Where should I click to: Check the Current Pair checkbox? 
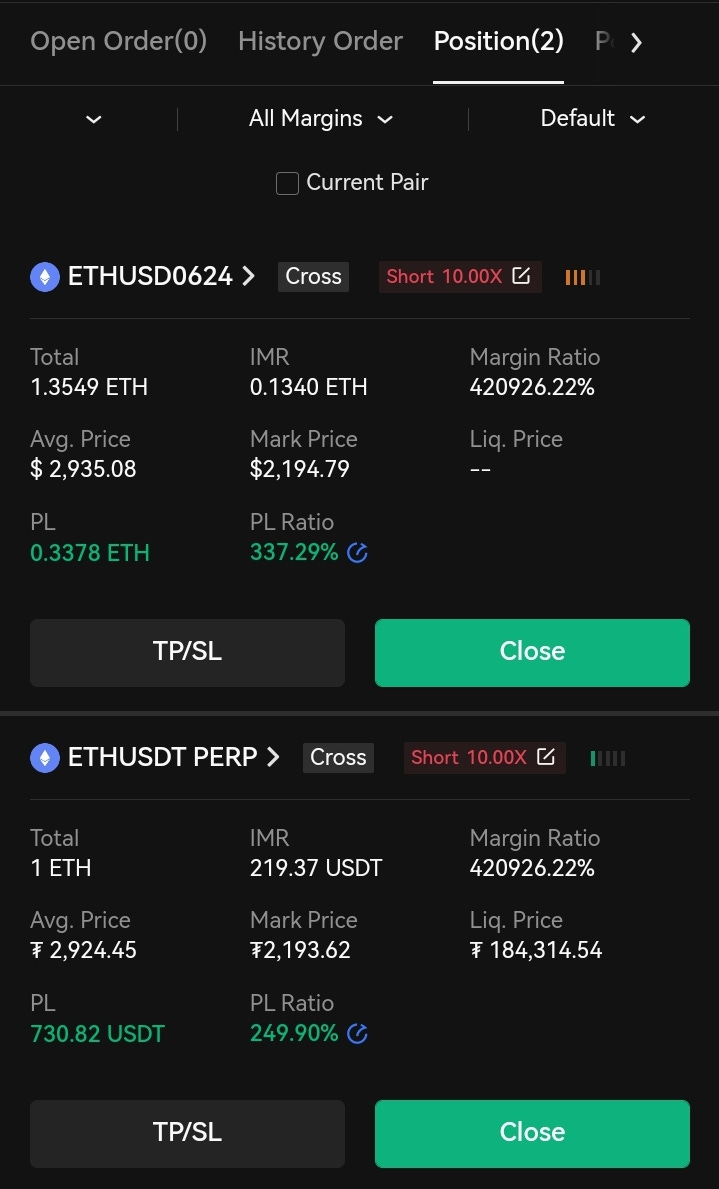[x=288, y=183]
